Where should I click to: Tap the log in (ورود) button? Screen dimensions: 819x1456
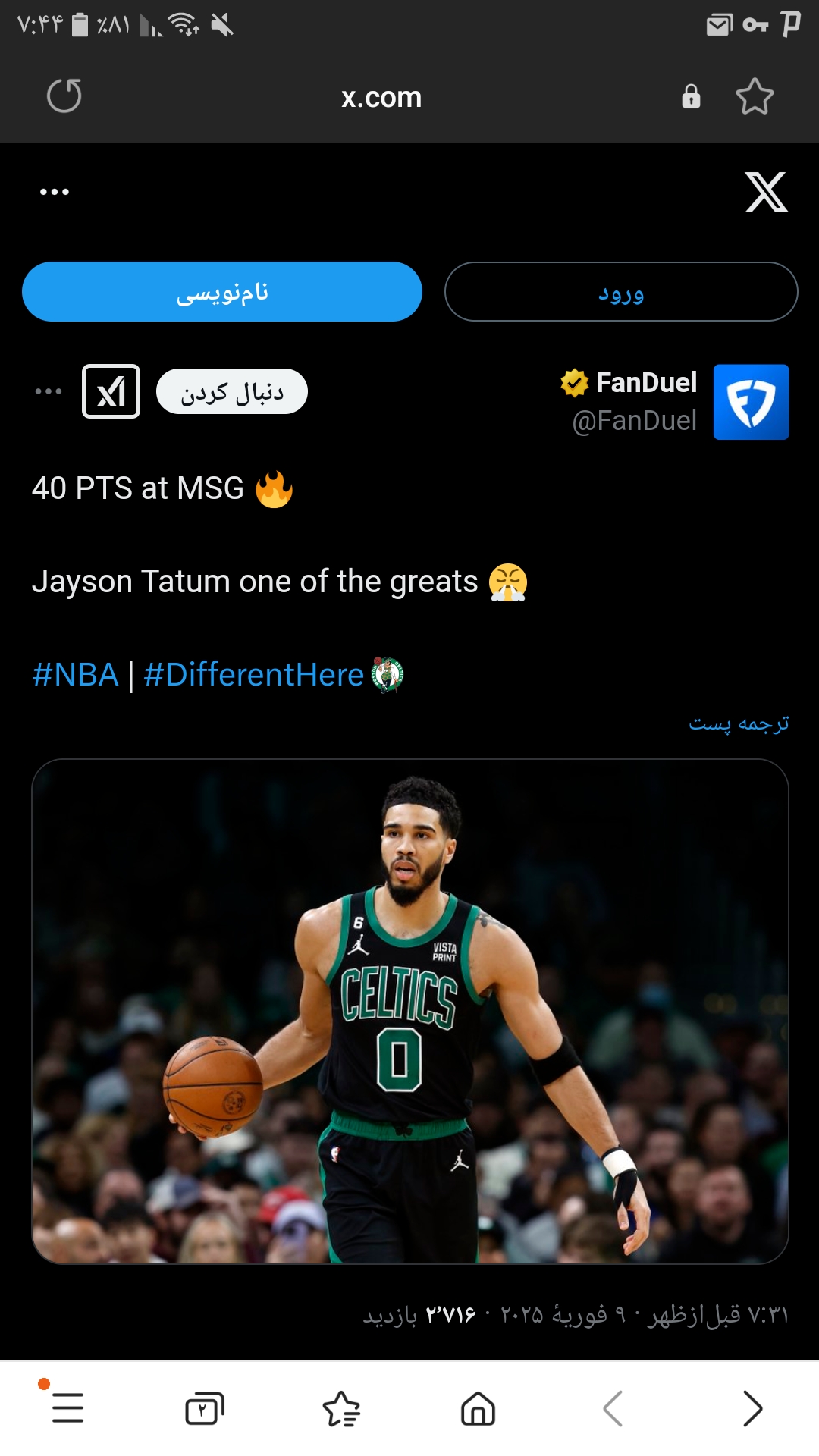[x=621, y=292]
